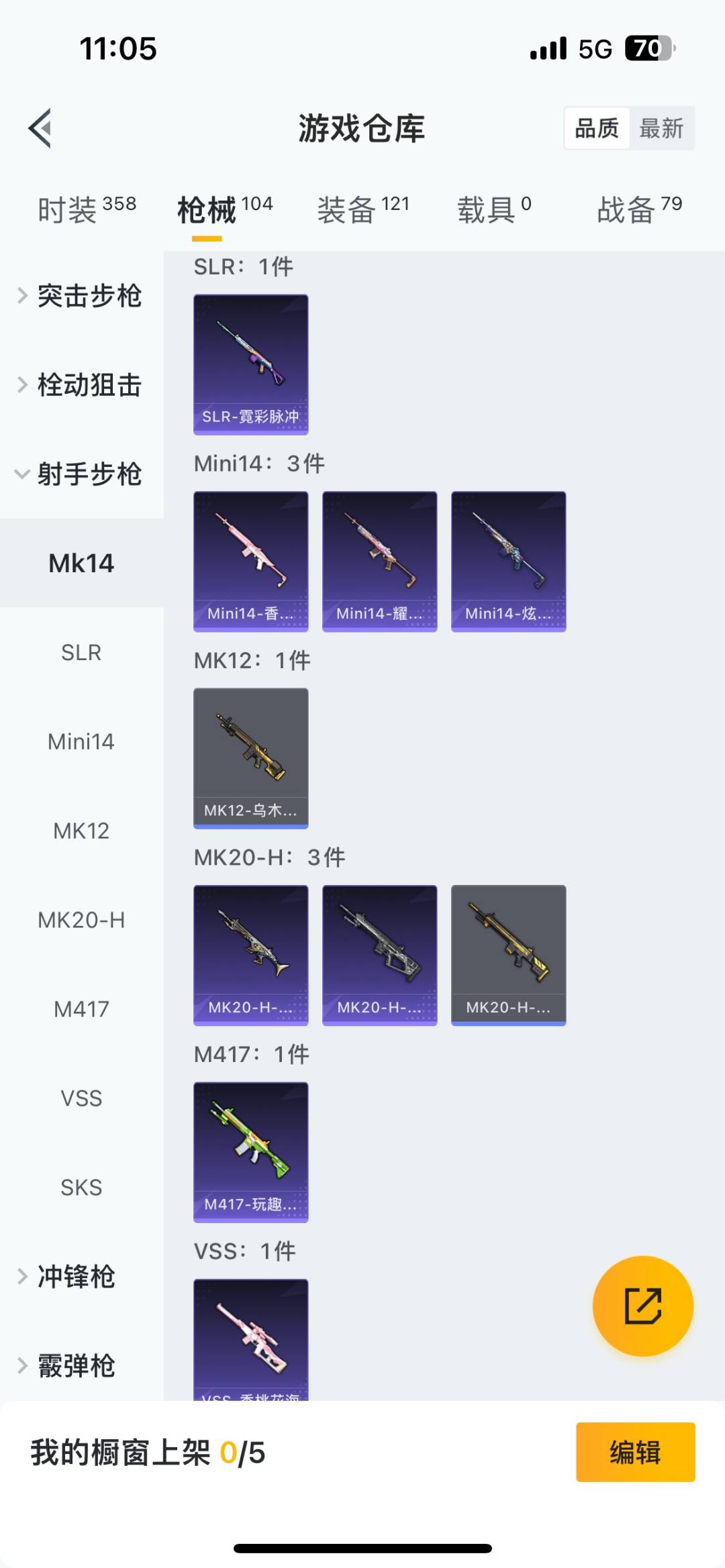Select SLR in the sidebar
The width and height of the screenshot is (725, 1568).
[81, 652]
